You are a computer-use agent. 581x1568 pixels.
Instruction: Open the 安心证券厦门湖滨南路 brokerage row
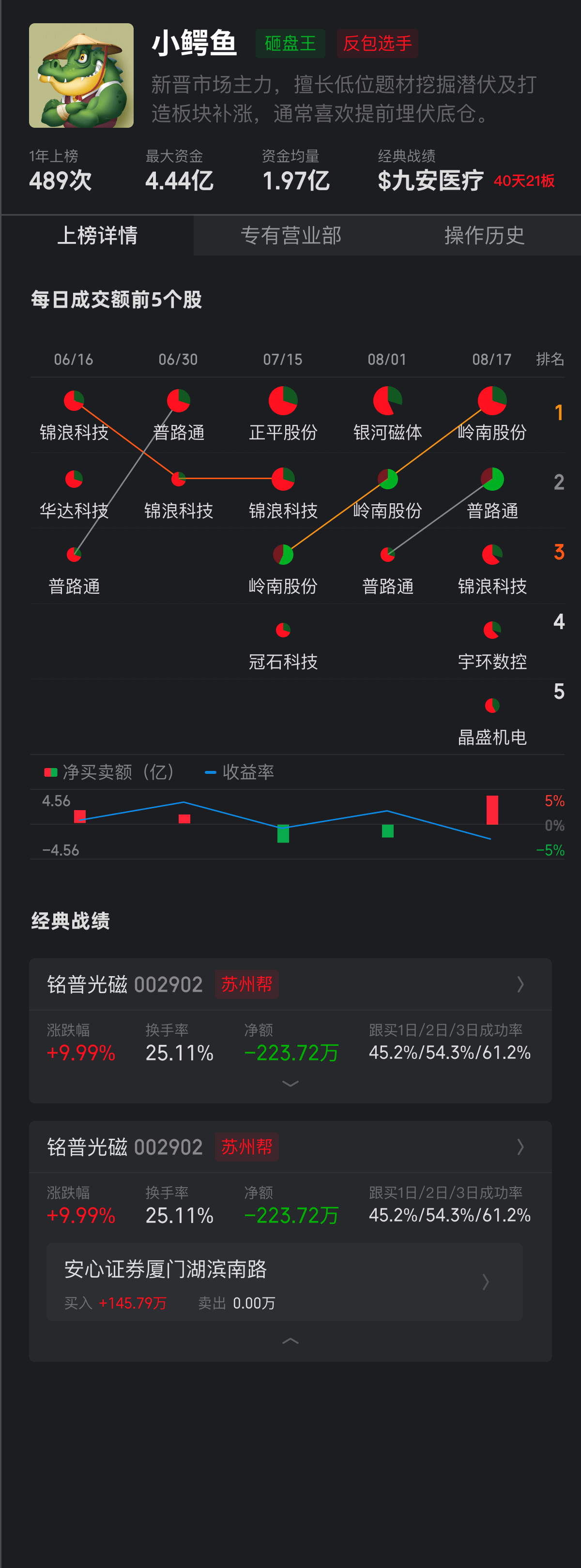[x=284, y=1282]
